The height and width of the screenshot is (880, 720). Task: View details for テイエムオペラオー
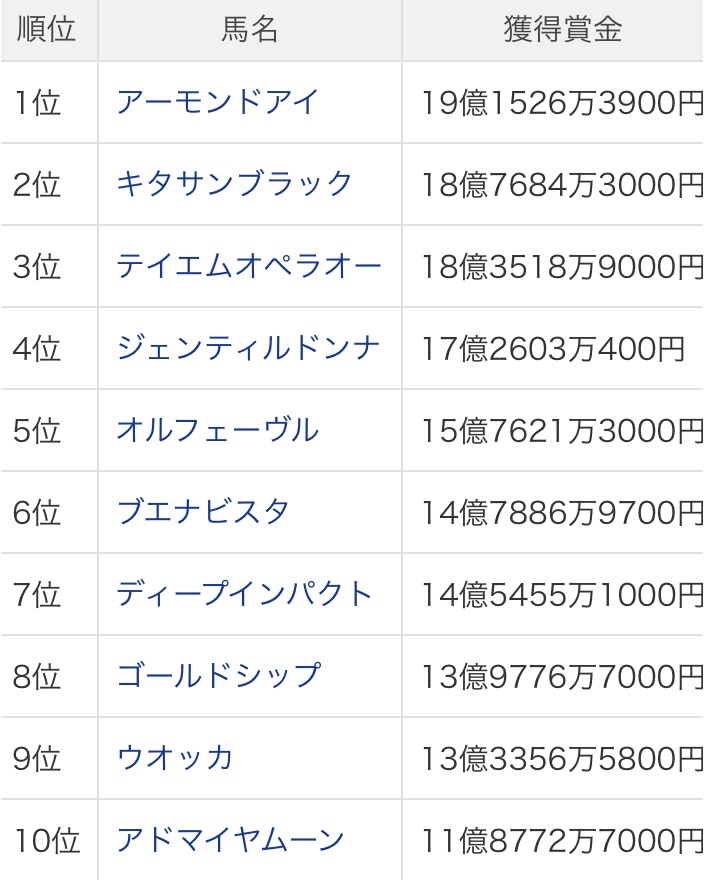[249, 266]
